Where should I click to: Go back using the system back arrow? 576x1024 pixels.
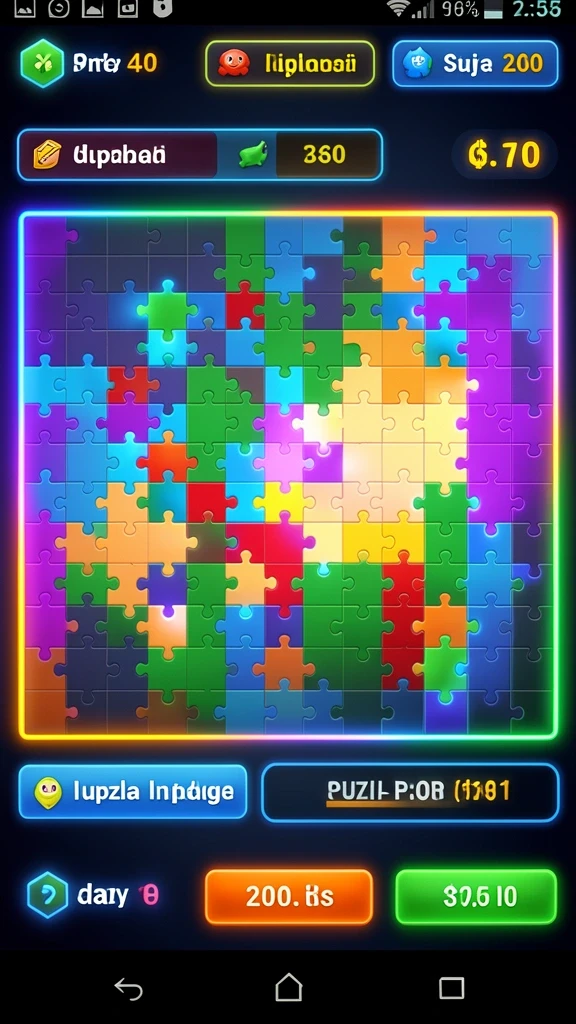tap(129, 989)
